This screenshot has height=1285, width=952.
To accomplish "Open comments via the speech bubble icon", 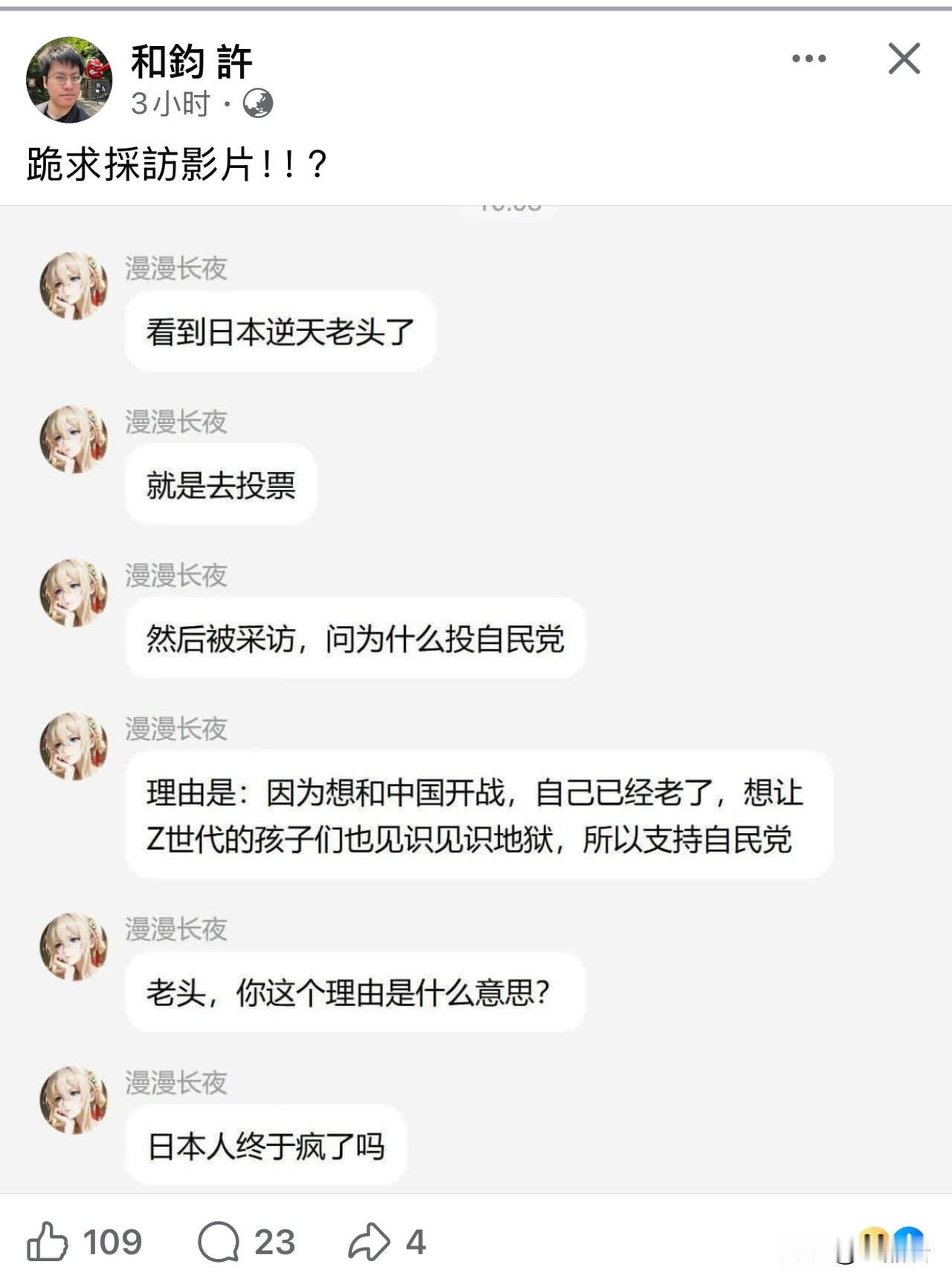I will [x=219, y=1243].
